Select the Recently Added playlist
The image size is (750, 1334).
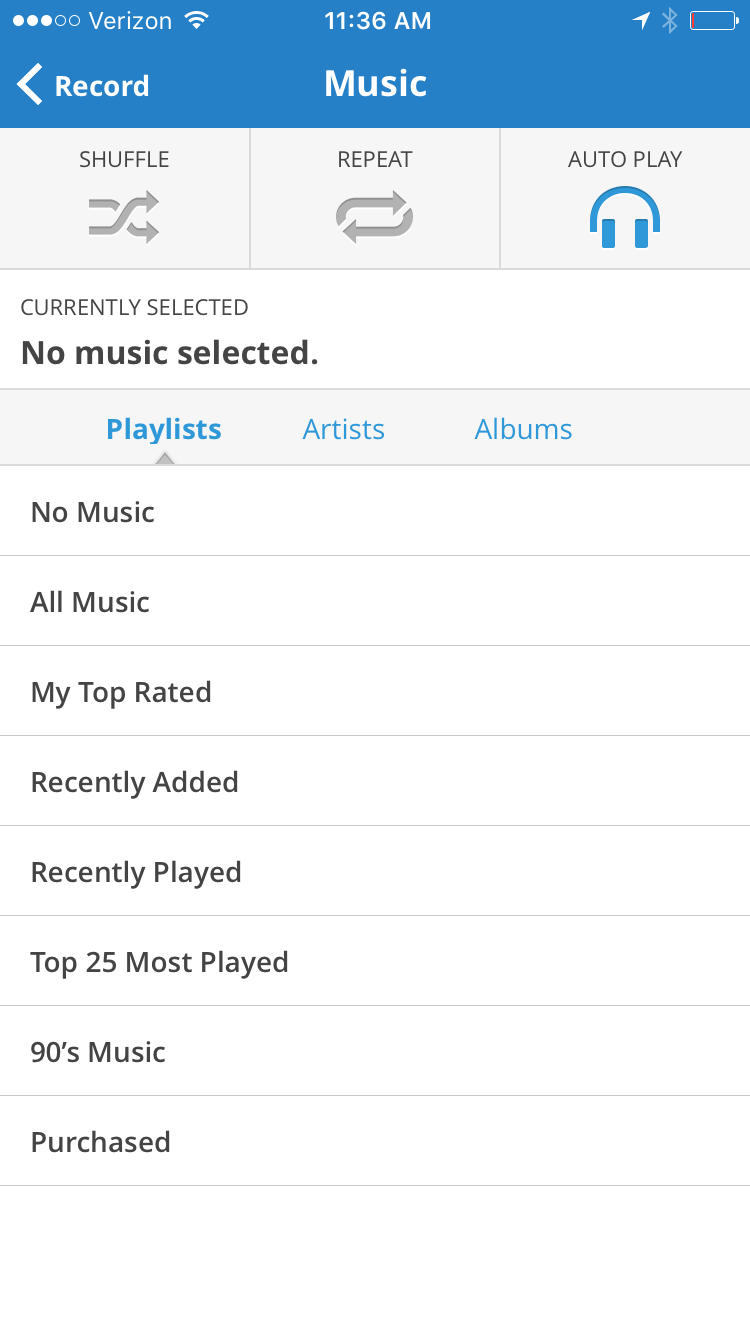pos(375,781)
